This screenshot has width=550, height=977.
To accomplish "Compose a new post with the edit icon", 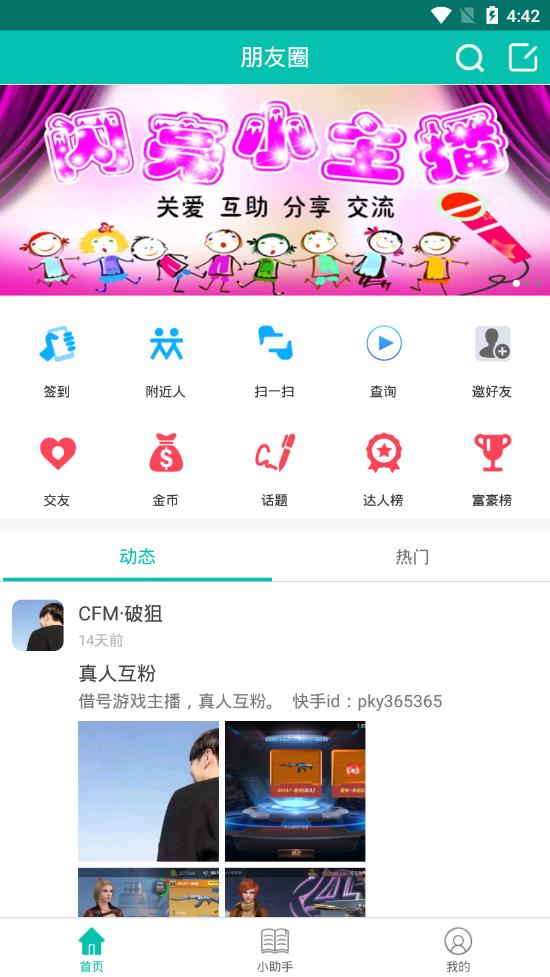I will (523, 57).
